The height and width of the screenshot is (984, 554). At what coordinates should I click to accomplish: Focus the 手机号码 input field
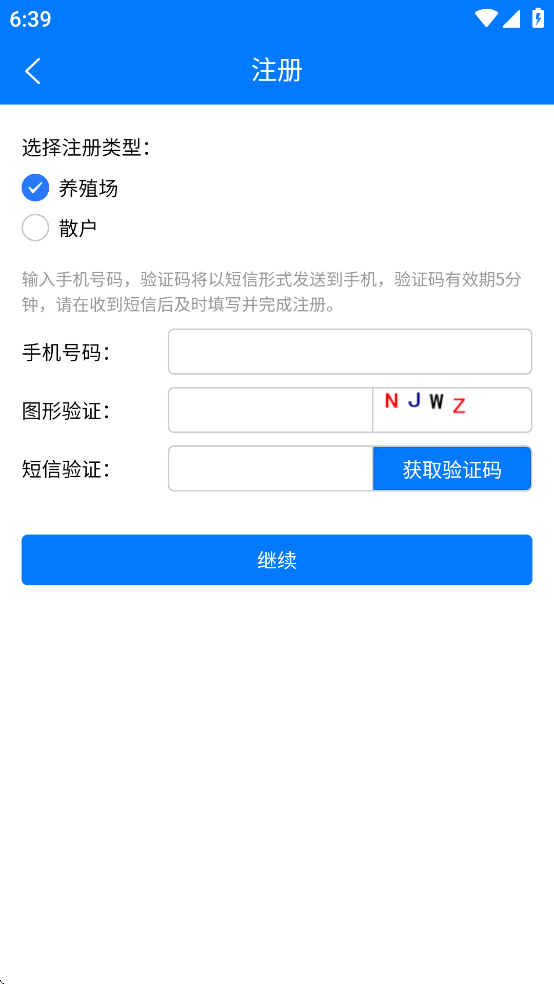pos(350,351)
